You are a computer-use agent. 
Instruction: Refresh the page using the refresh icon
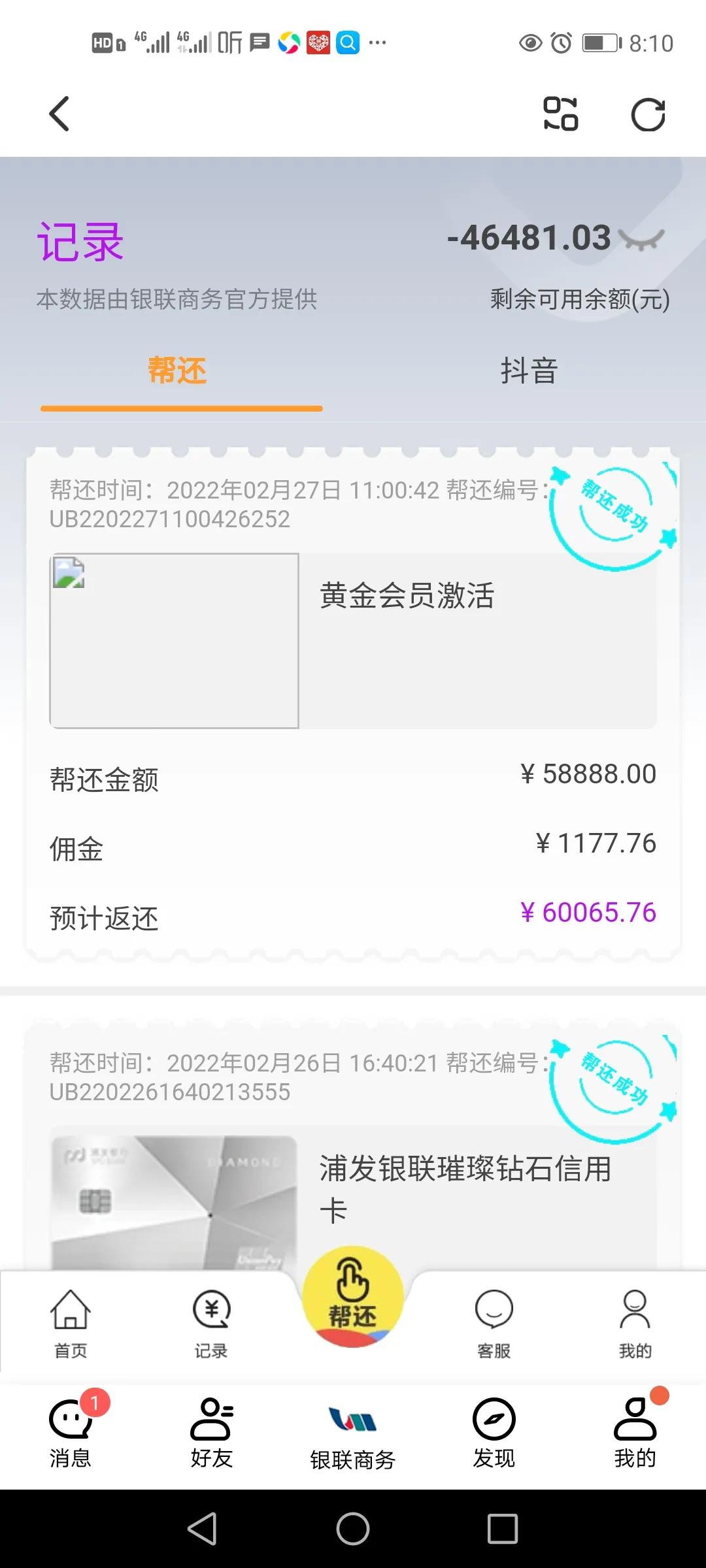[648, 114]
